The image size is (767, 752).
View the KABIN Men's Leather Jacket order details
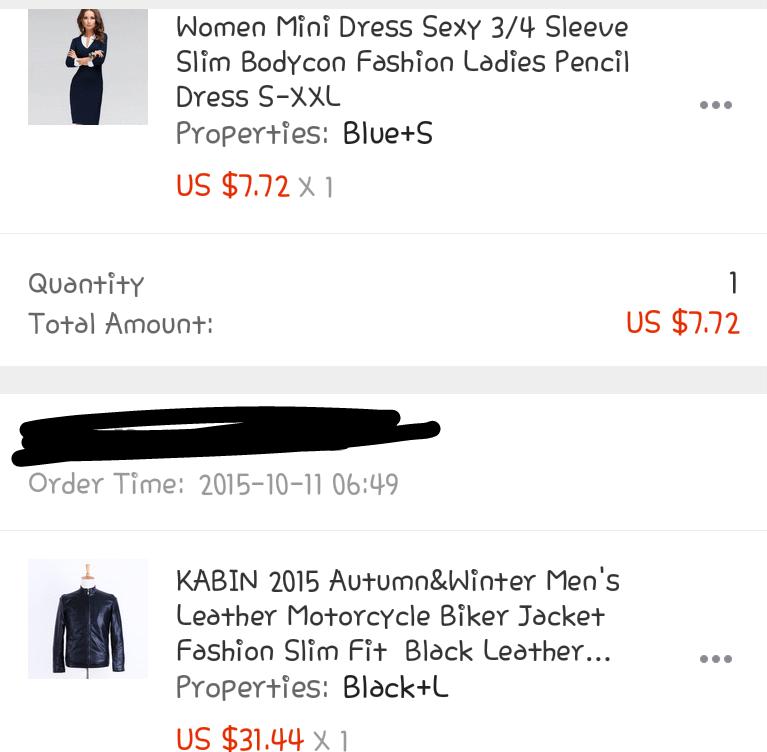[398, 616]
